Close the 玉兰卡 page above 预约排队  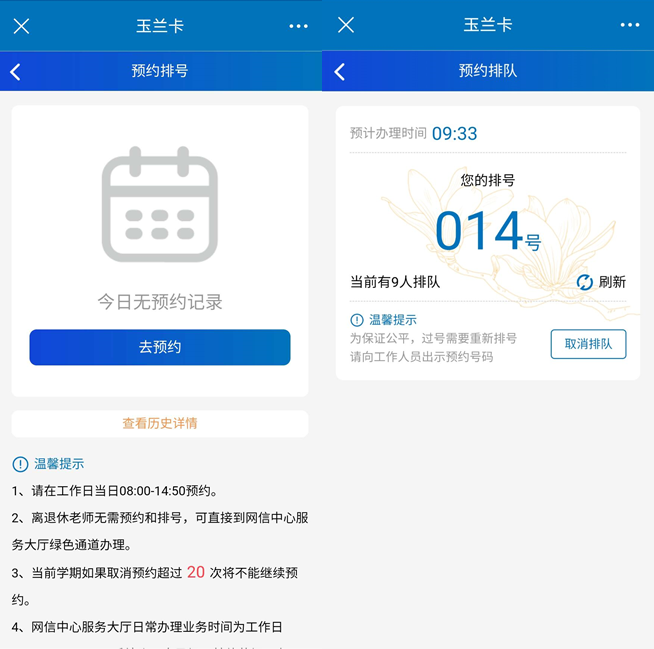346,25
